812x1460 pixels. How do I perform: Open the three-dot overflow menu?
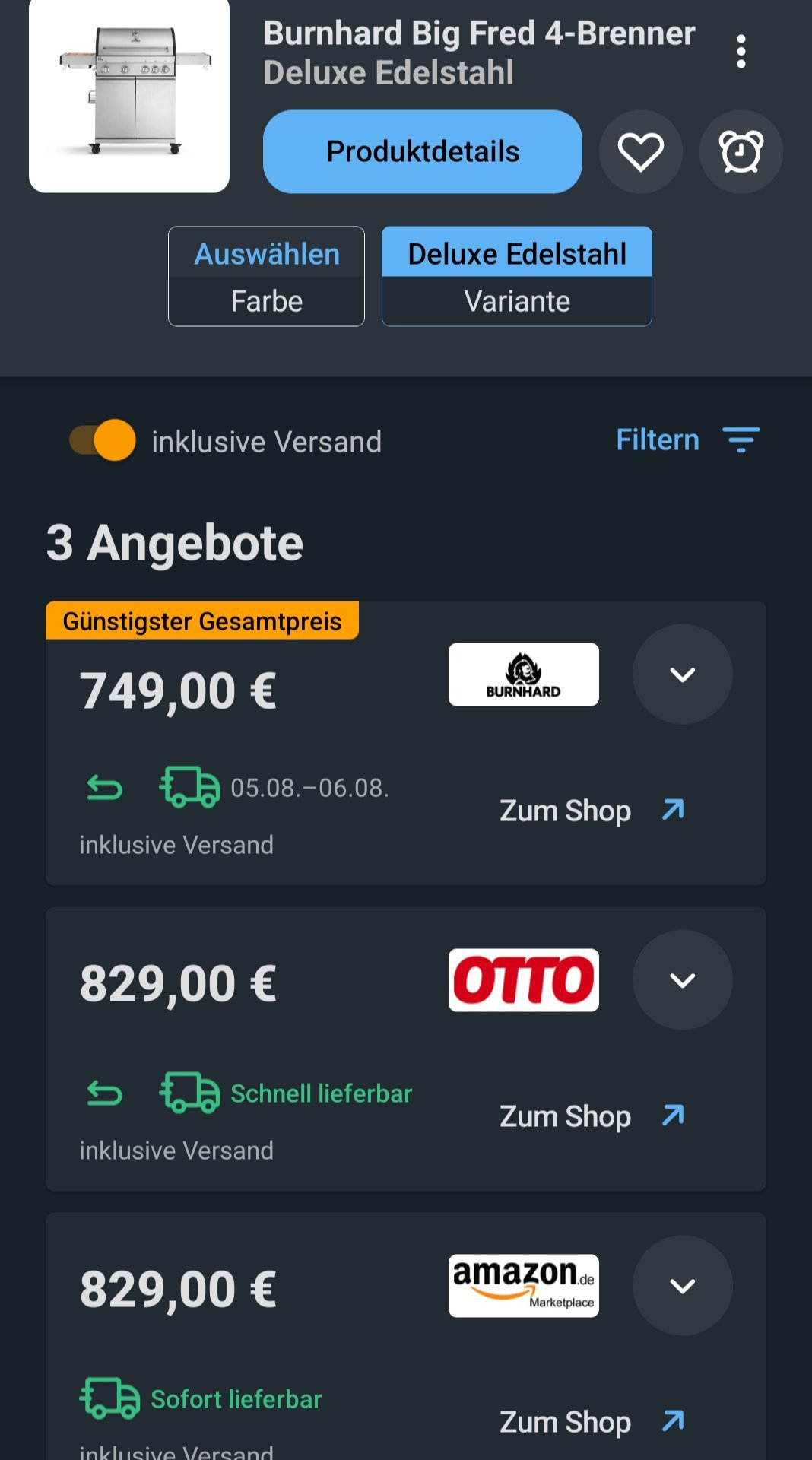741,52
